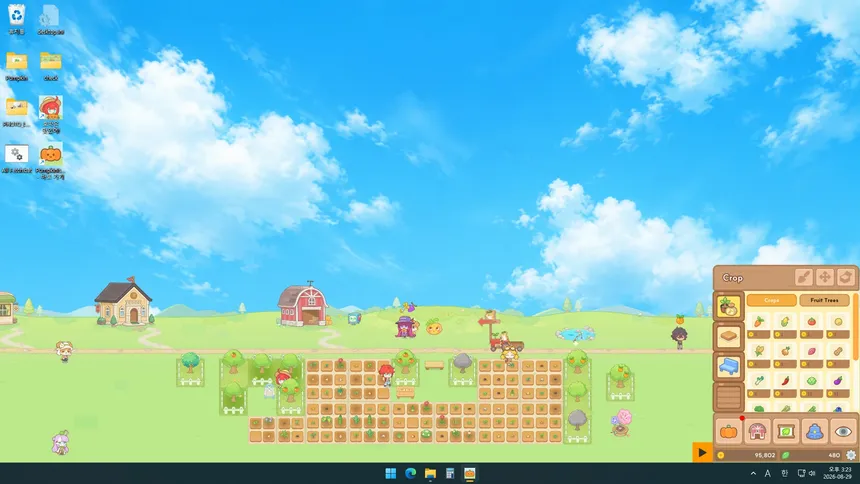Tap the box icon in the Crop panel header
The image size is (860, 484).
coord(845,277)
